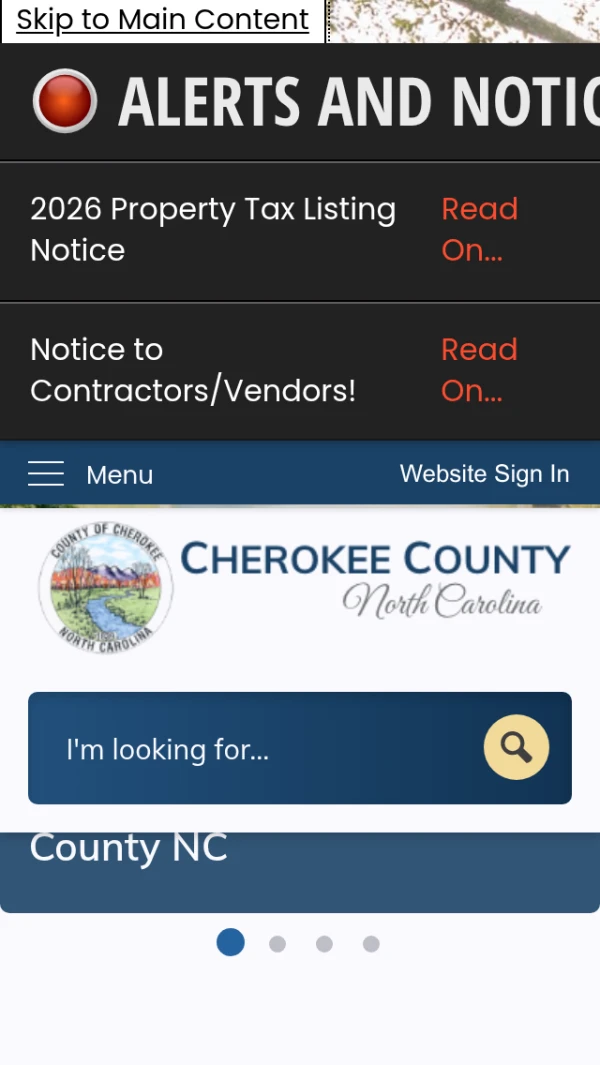Image resolution: width=600 pixels, height=1065 pixels.
Task: Submit search with the magnifier icon
Action: click(x=516, y=747)
